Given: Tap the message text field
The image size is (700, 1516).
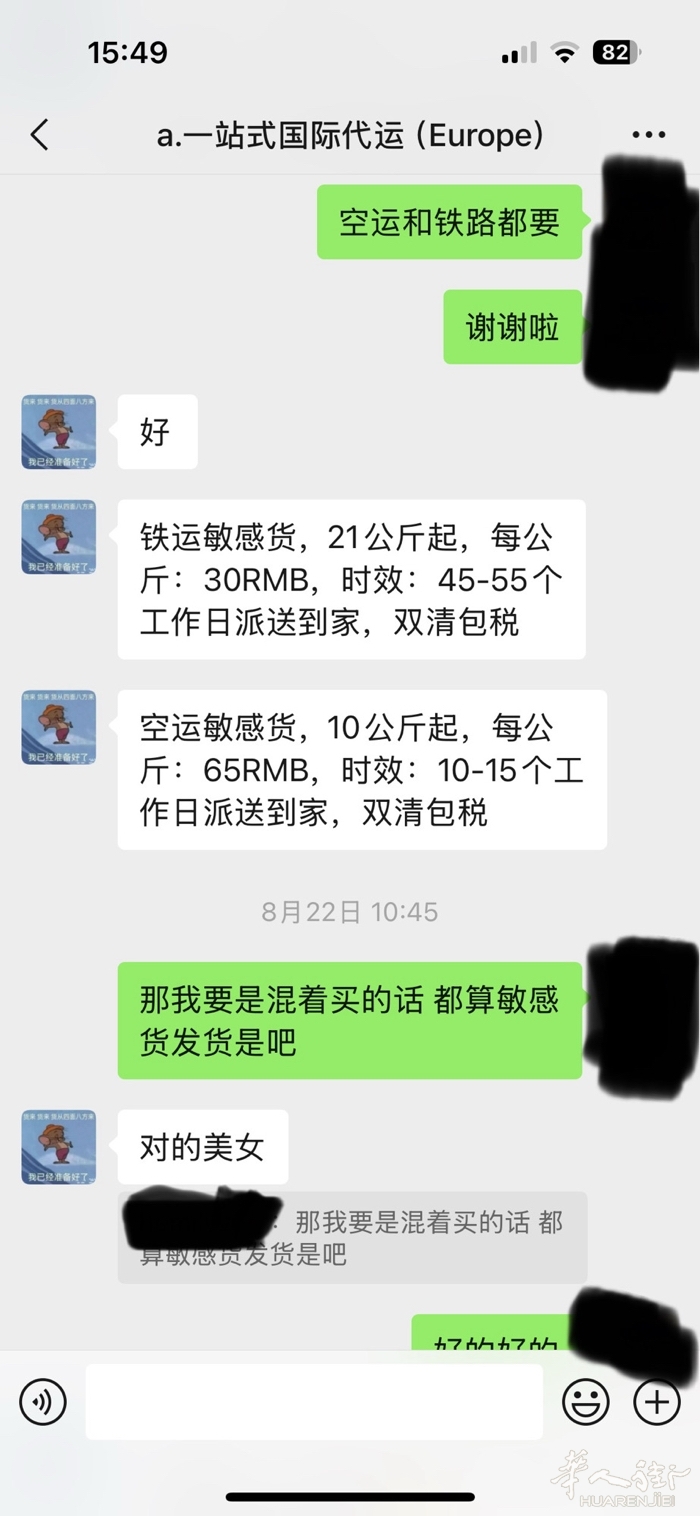Looking at the screenshot, I should (314, 1402).
